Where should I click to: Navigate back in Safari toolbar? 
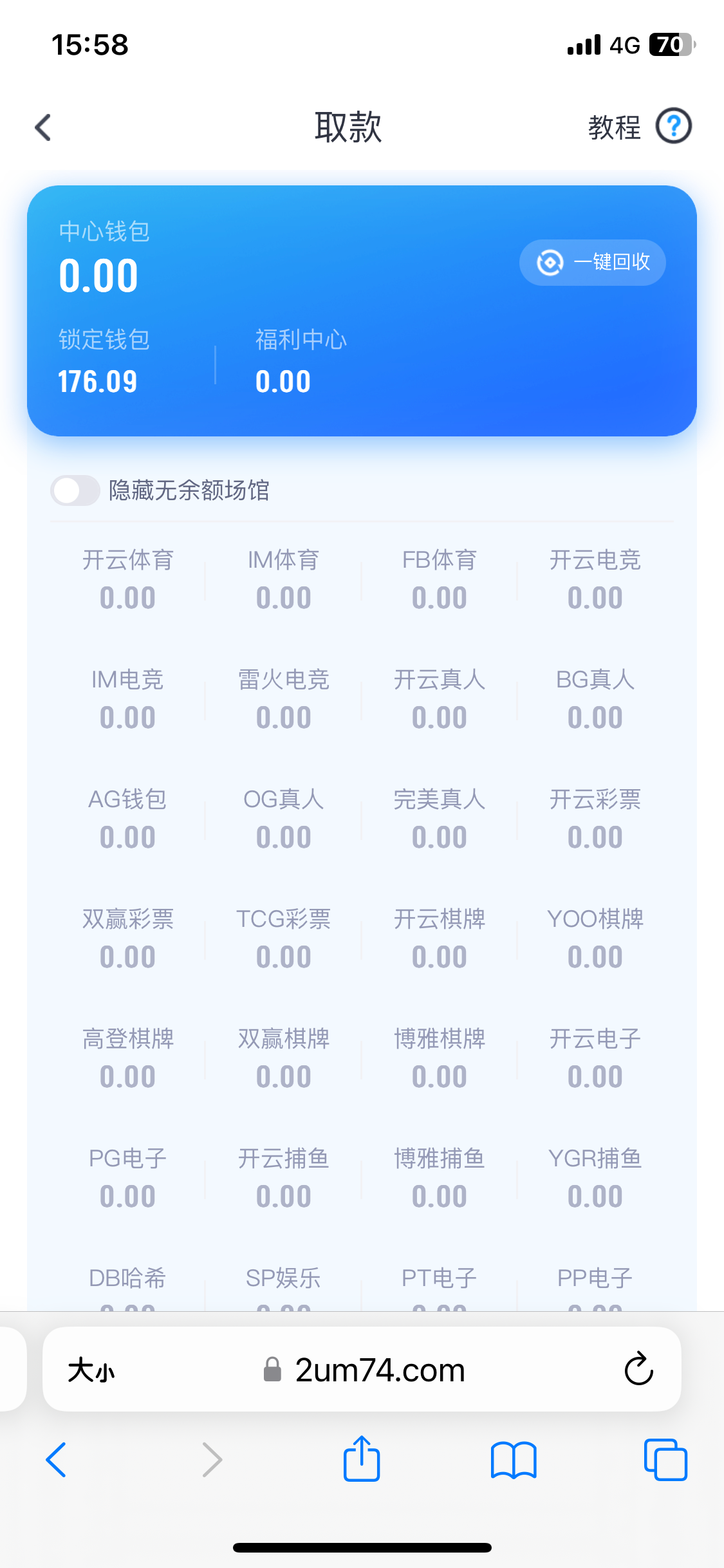click(57, 1459)
